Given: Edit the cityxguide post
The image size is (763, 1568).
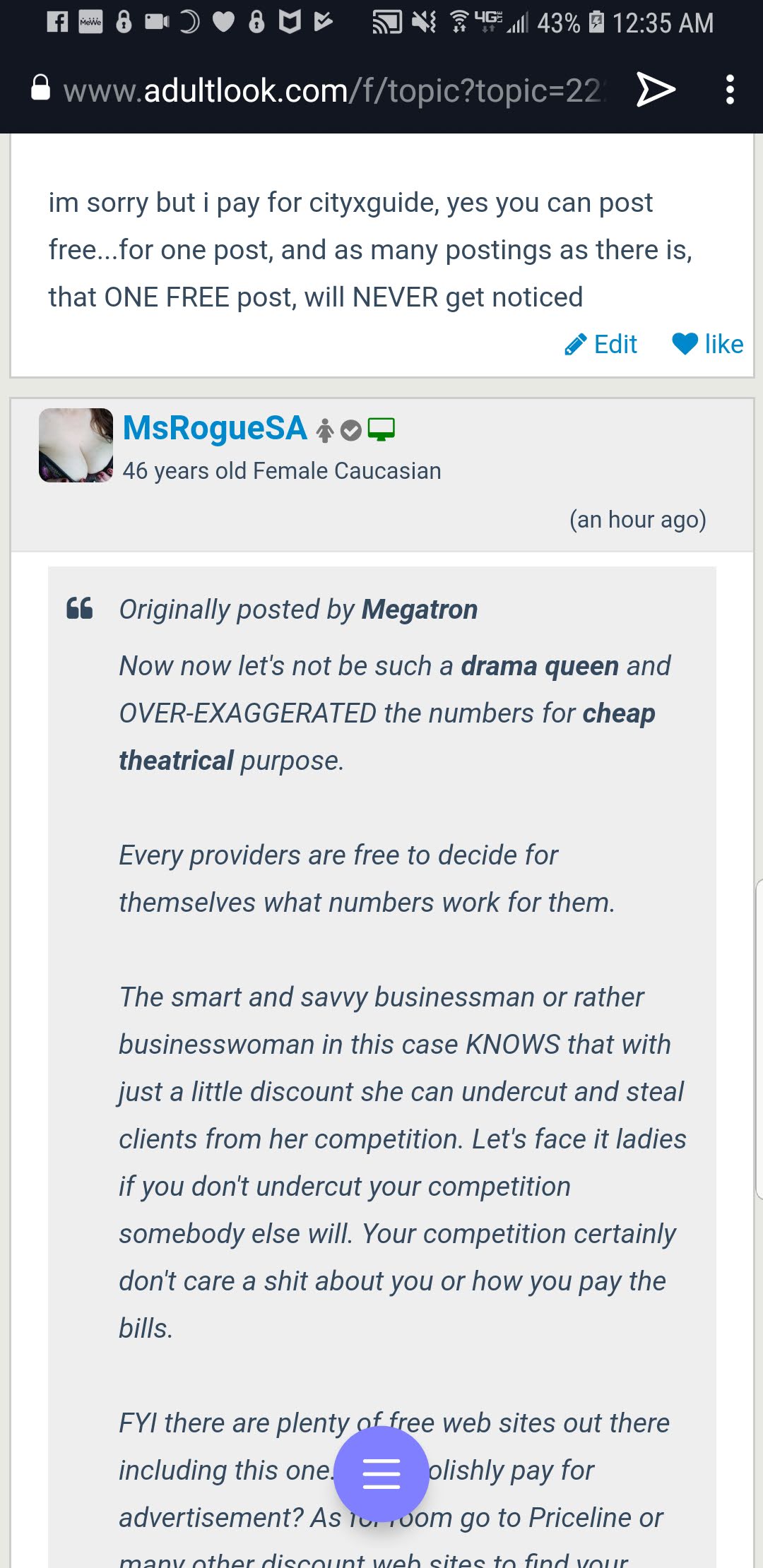Looking at the screenshot, I should point(601,345).
